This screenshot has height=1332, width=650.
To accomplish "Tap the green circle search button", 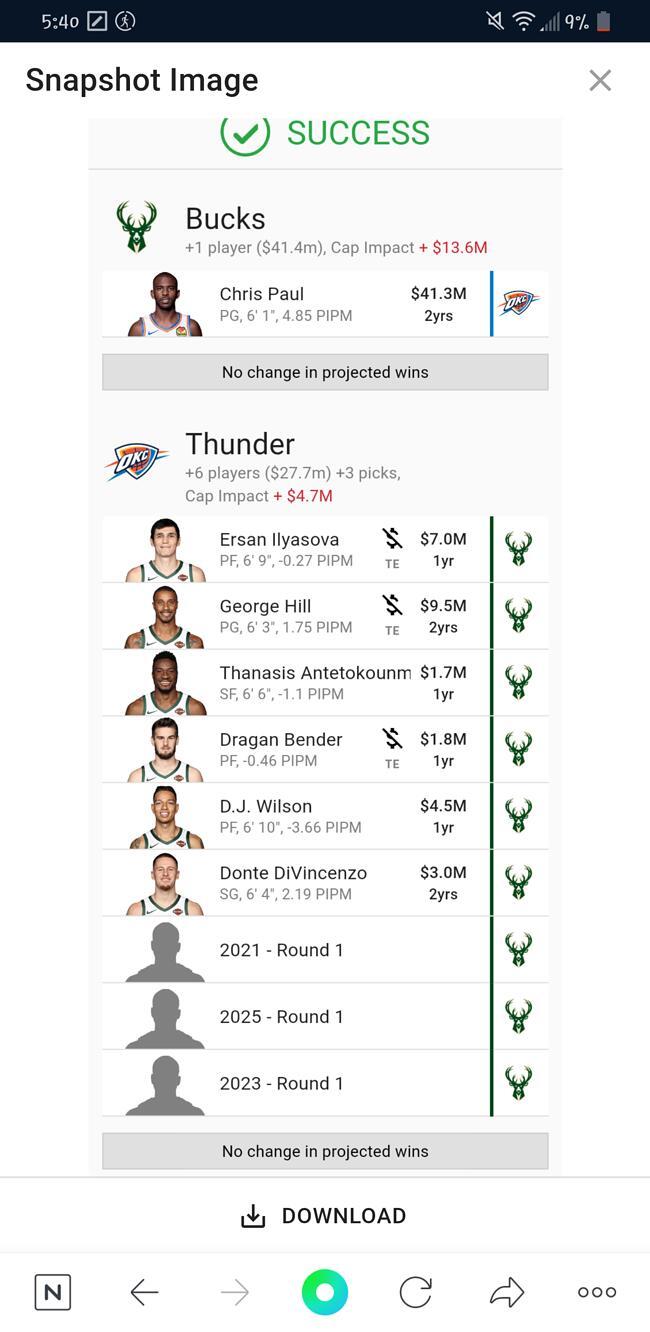I will (x=325, y=1292).
